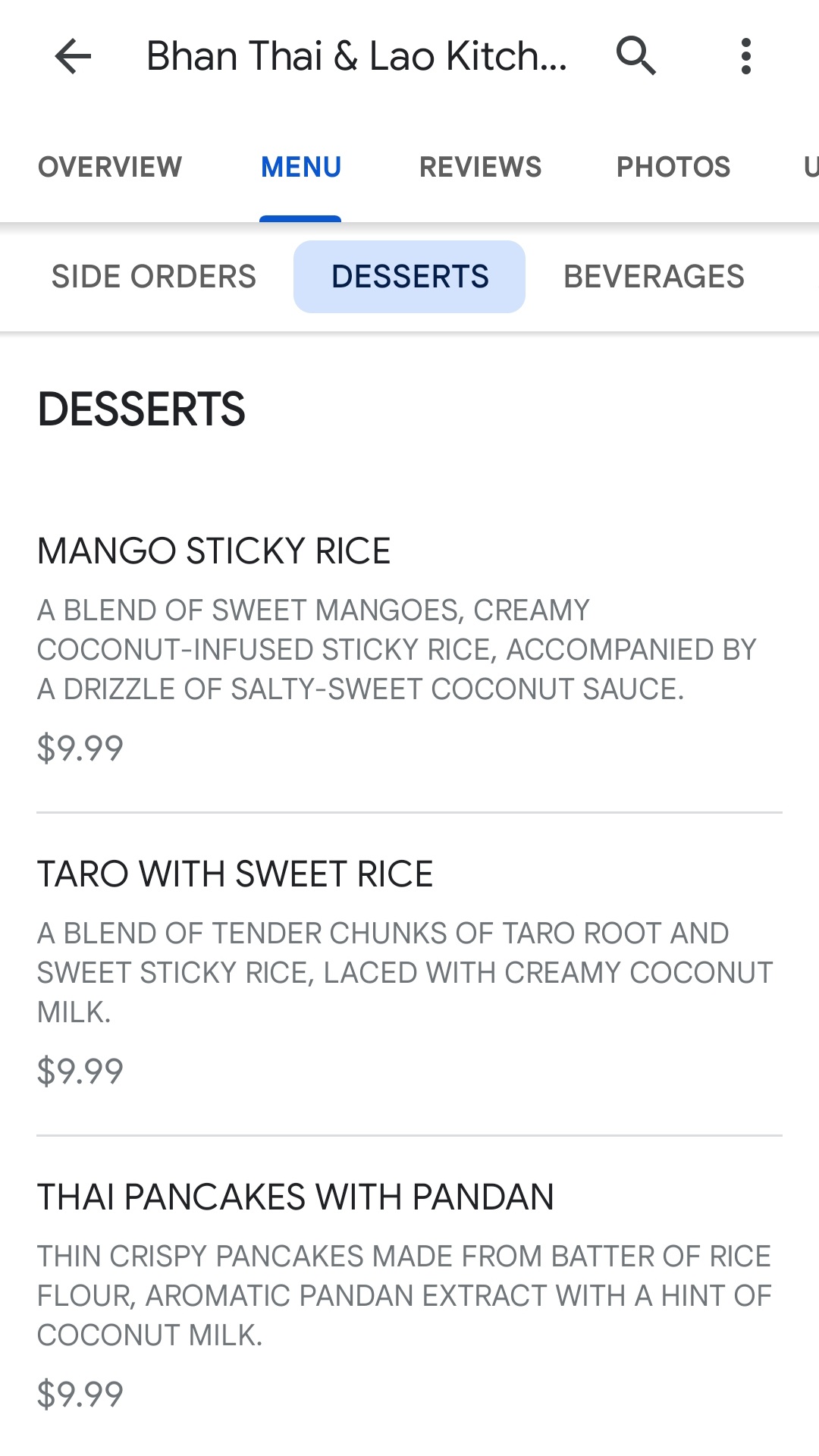Select the Desserts section chip
Screen dimensions: 819x1456
tap(409, 277)
